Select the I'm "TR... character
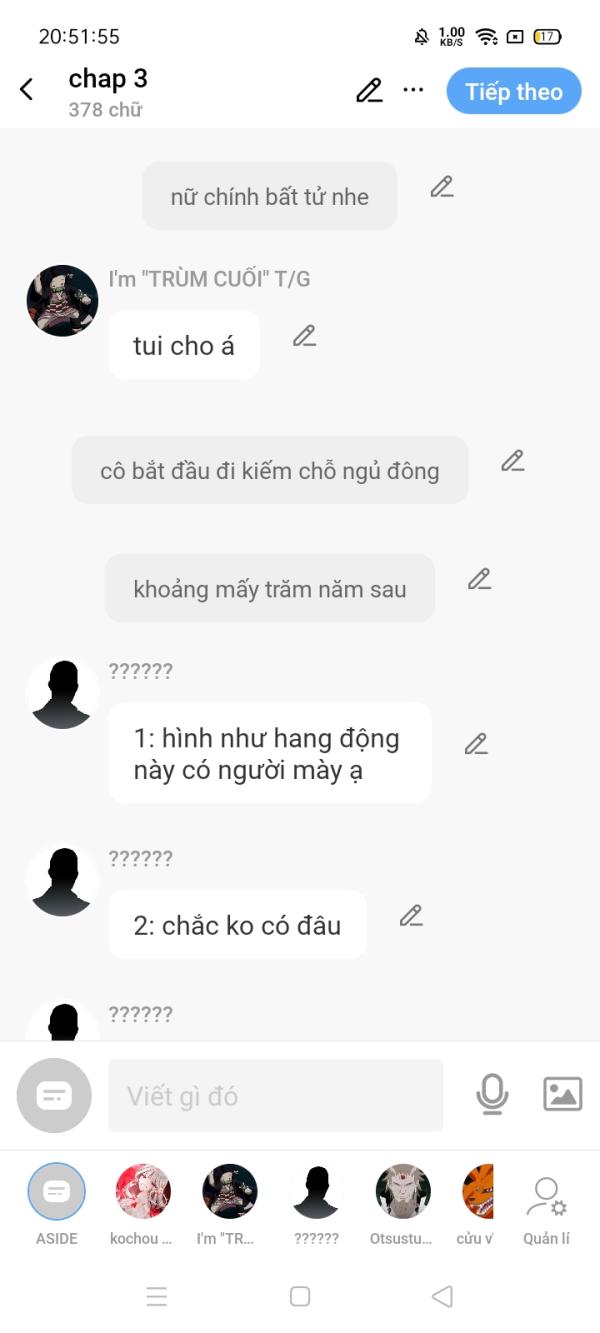The width and height of the screenshot is (600, 1333). 229,1192
